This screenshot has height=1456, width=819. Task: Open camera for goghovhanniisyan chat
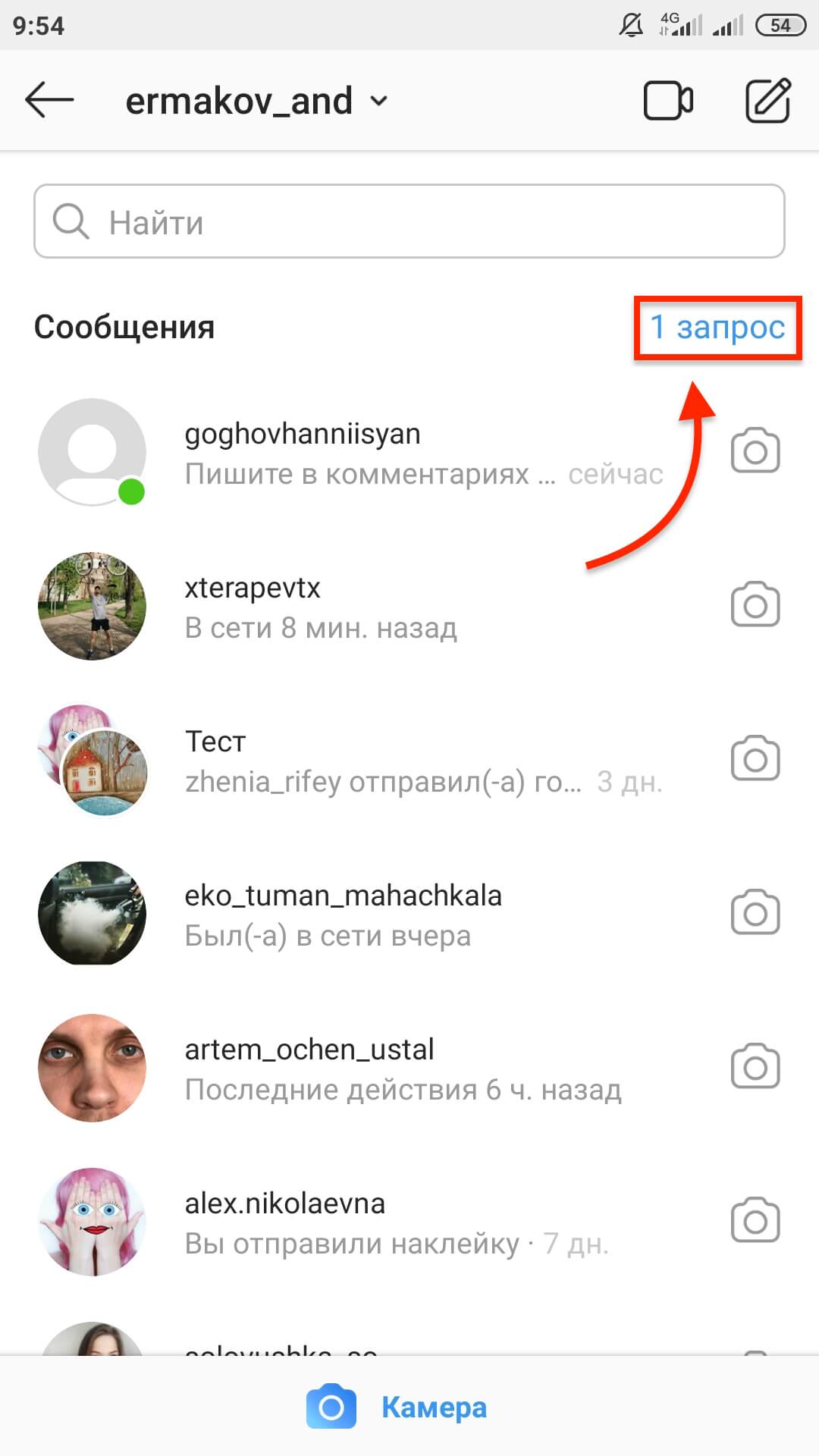(755, 452)
